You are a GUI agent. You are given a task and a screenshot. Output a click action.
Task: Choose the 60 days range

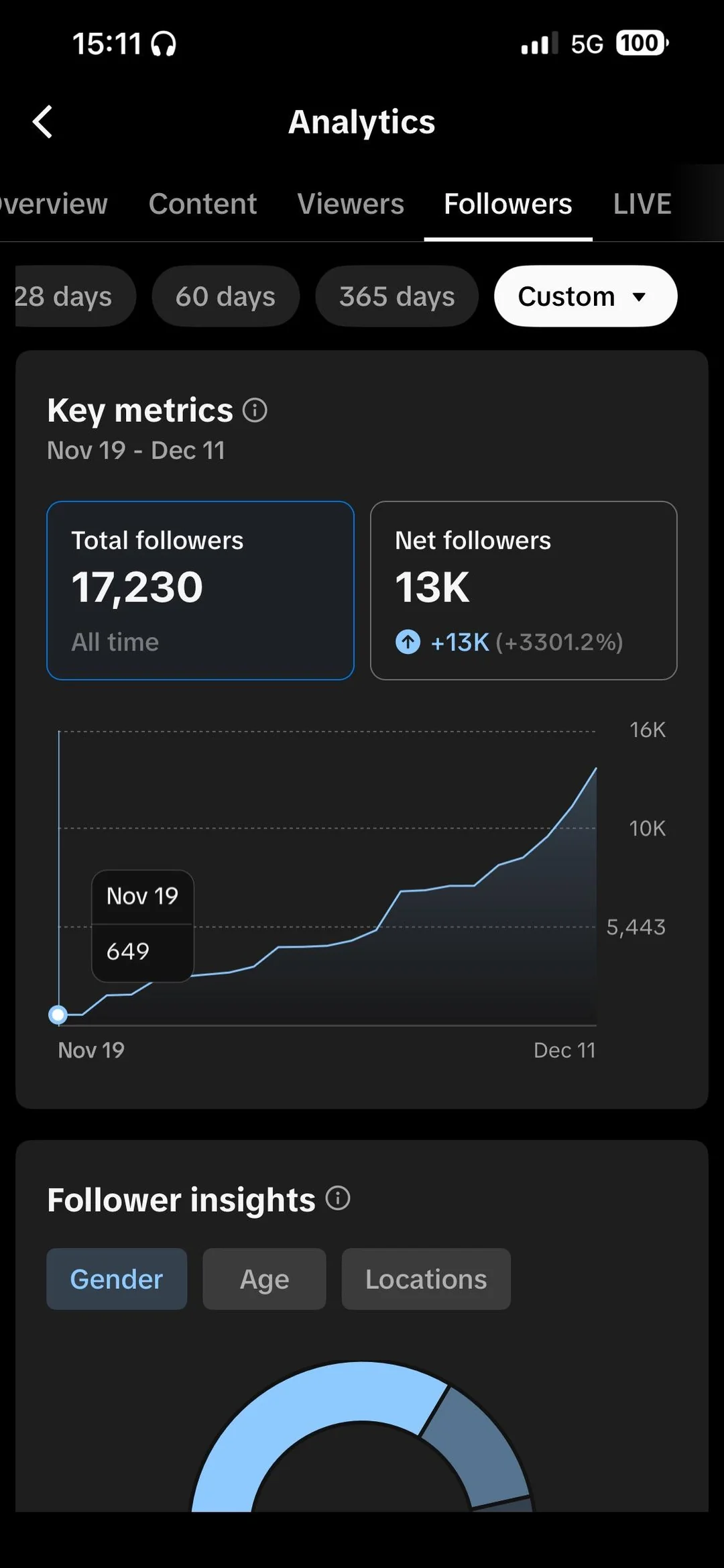click(225, 296)
